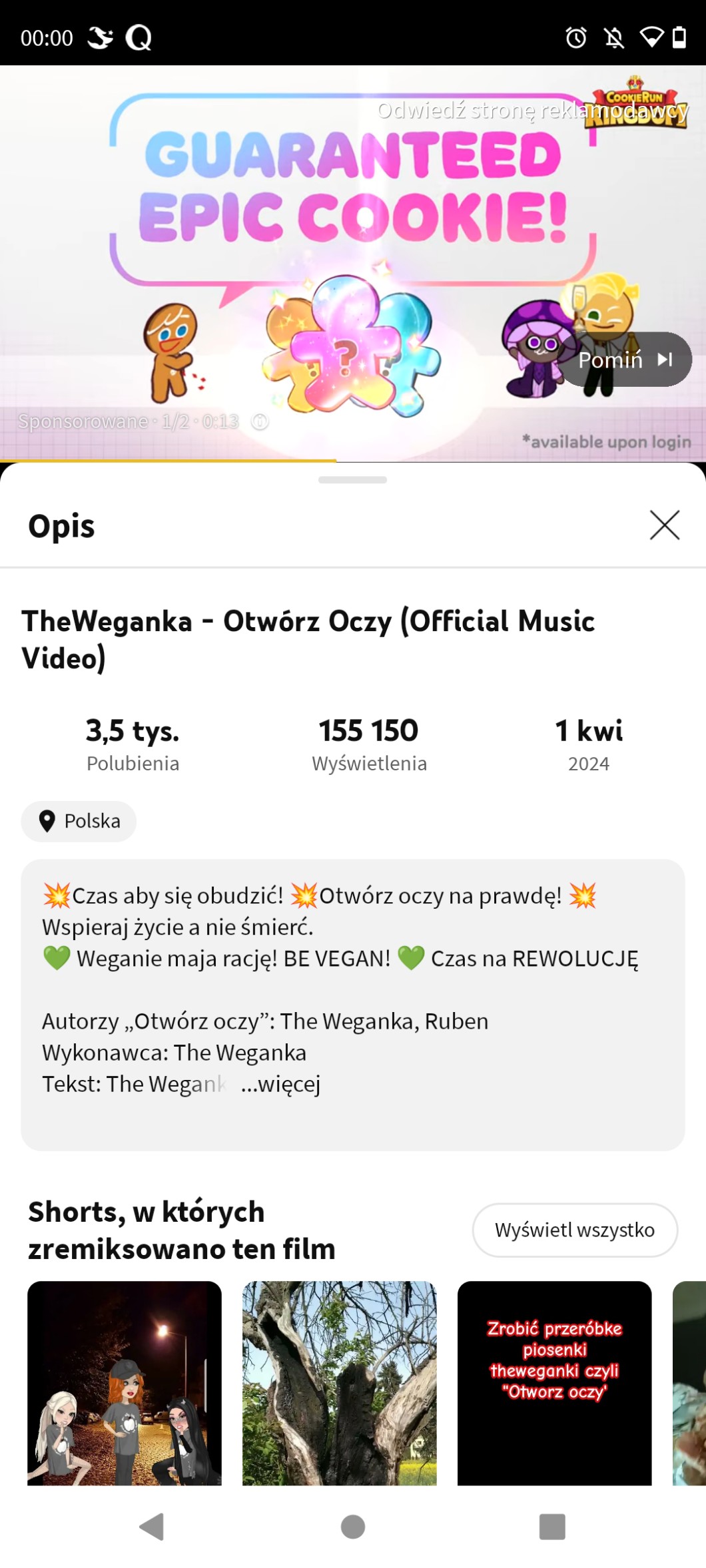The image size is (706, 1568).
Task: Open the ad info icon beside Sponsorowane
Action: point(260,421)
